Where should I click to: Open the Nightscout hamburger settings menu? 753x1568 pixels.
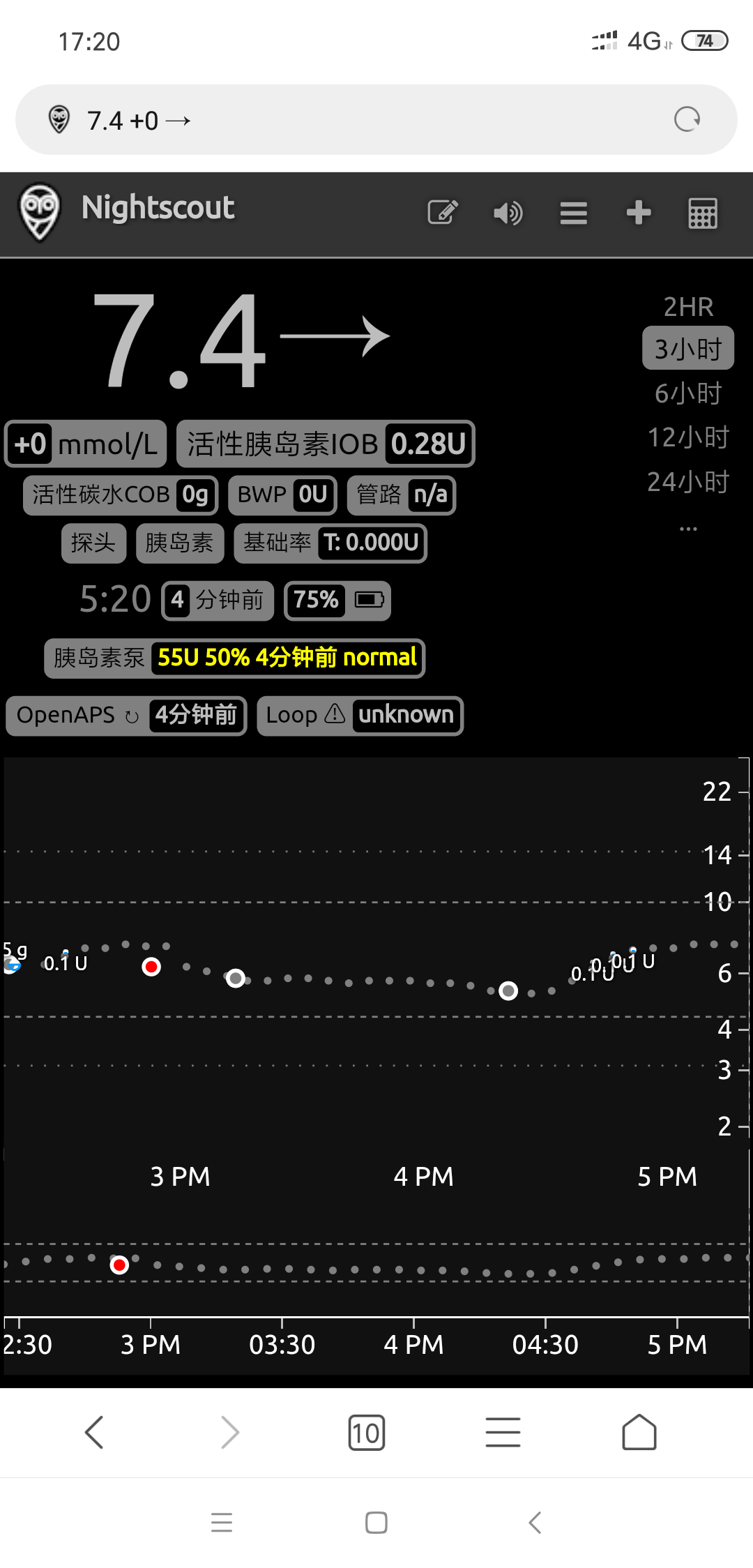click(x=573, y=213)
